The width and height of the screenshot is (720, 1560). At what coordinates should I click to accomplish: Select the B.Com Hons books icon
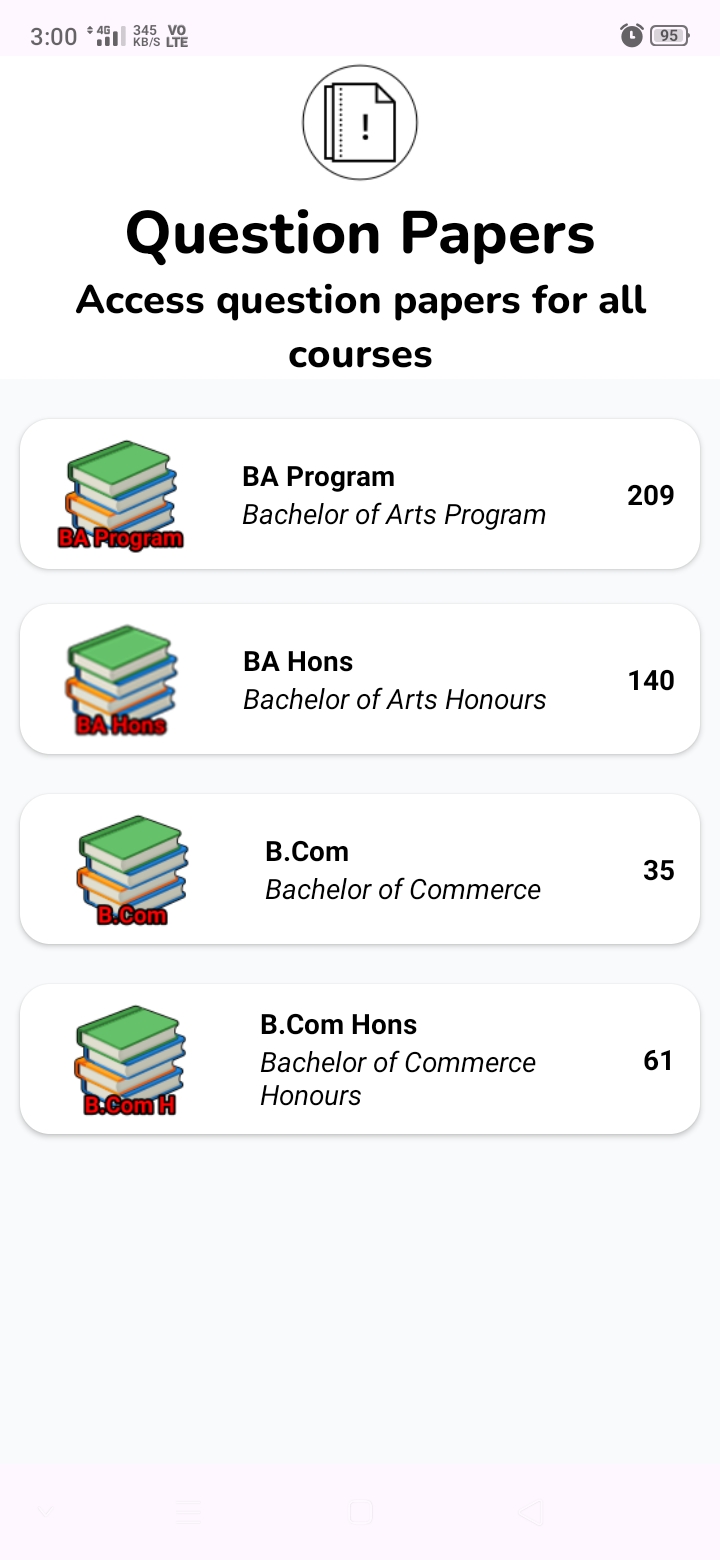coord(130,1058)
